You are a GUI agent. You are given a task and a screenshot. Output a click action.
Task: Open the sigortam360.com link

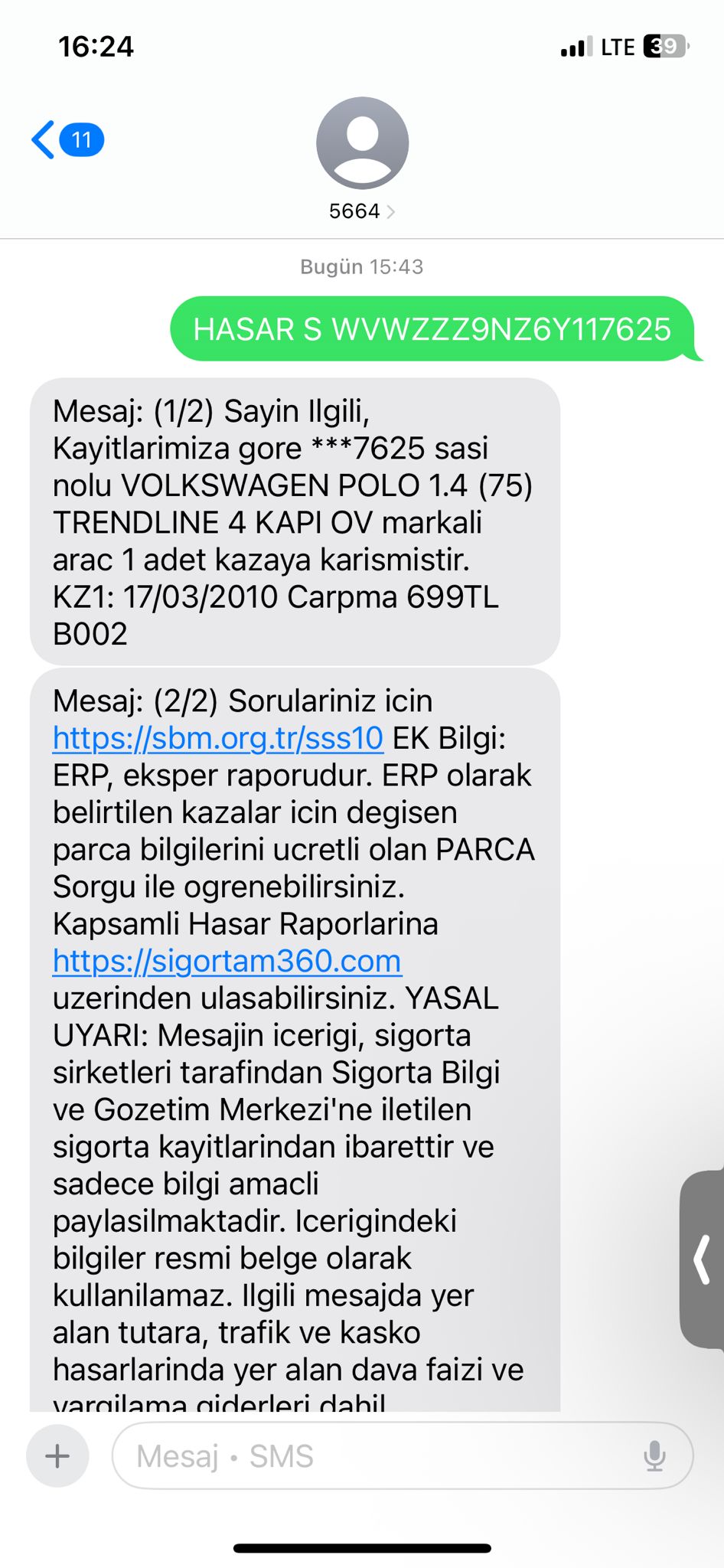[x=227, y=961]
